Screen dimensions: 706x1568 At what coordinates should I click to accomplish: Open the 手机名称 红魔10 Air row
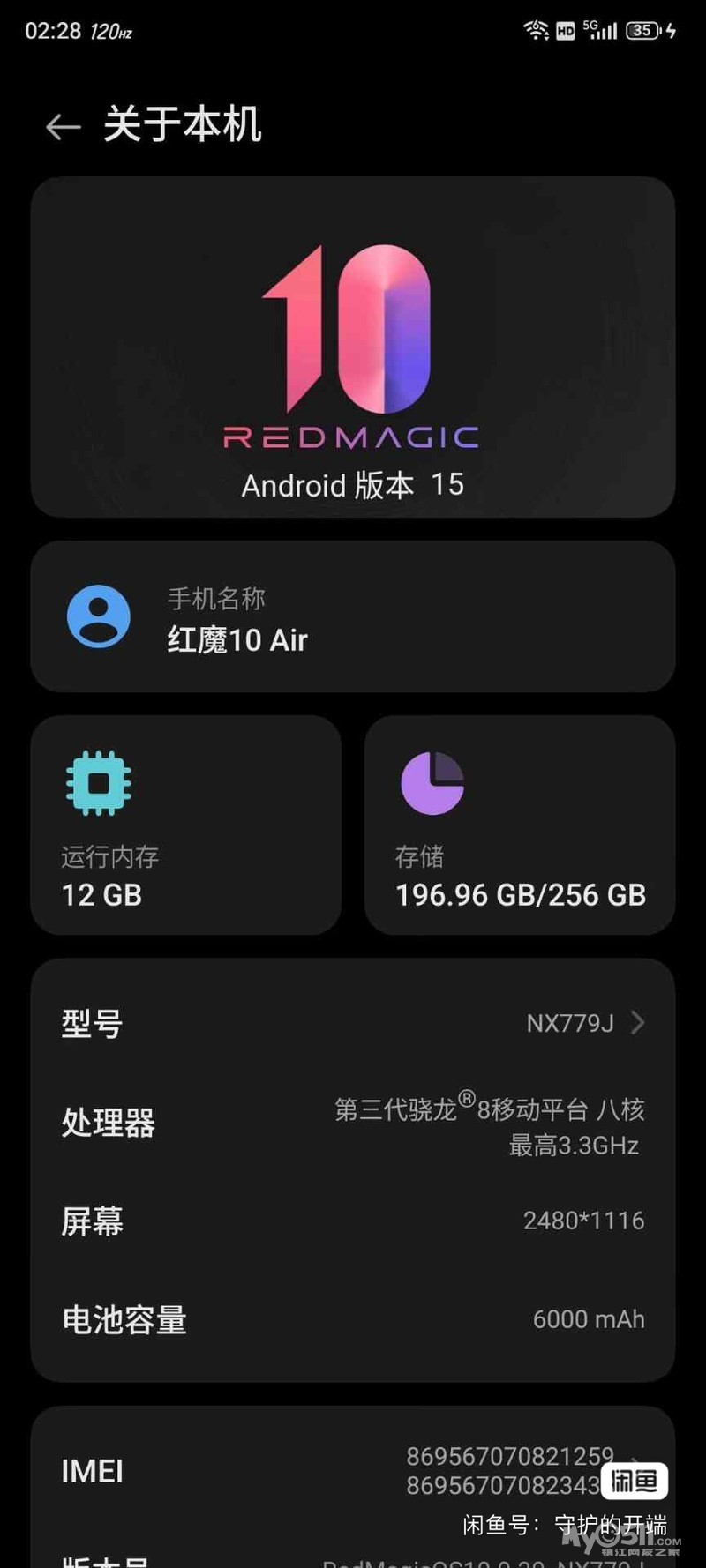(x=353, y=617)
